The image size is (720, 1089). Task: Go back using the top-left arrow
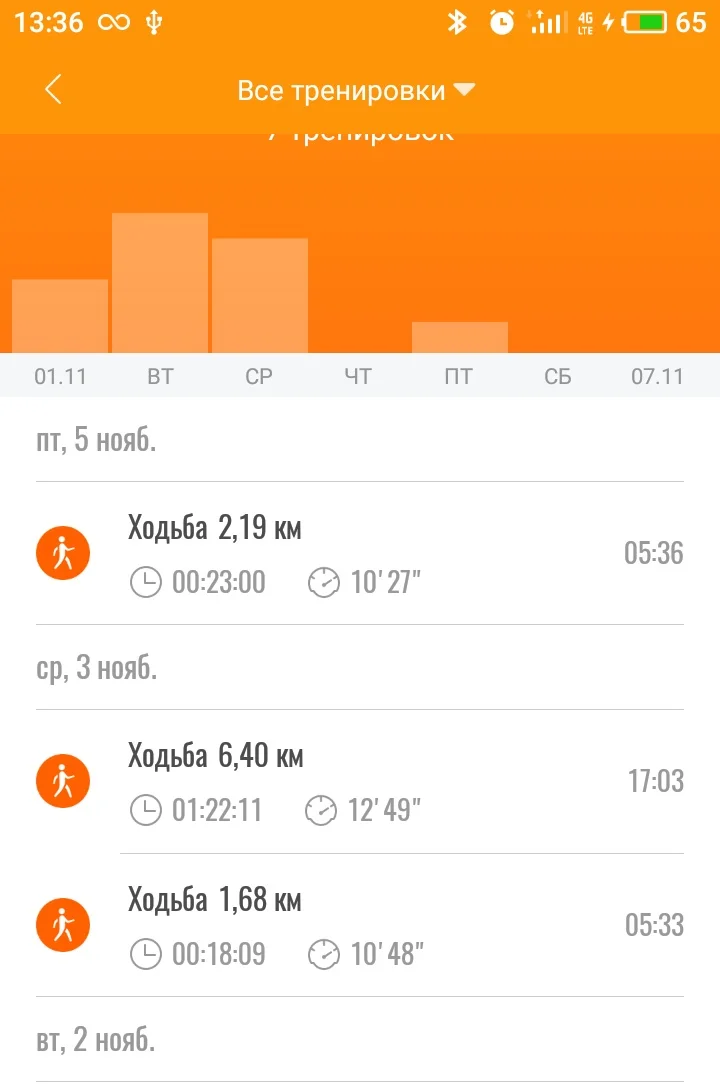[x=53, y=90]
